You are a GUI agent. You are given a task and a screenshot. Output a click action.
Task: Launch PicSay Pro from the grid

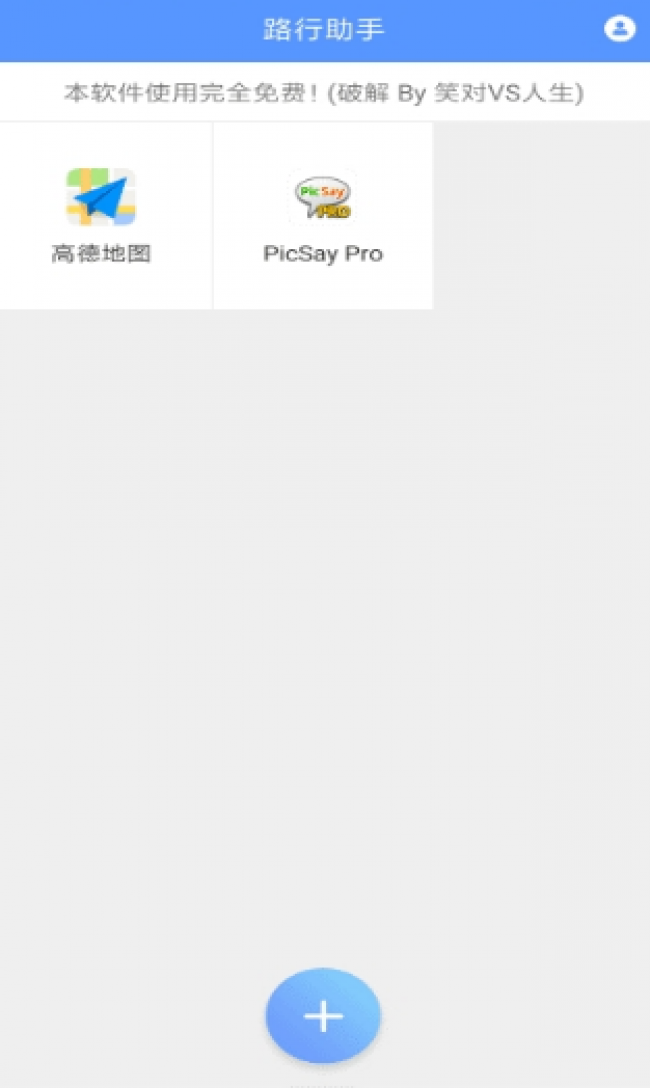(323, 215)
